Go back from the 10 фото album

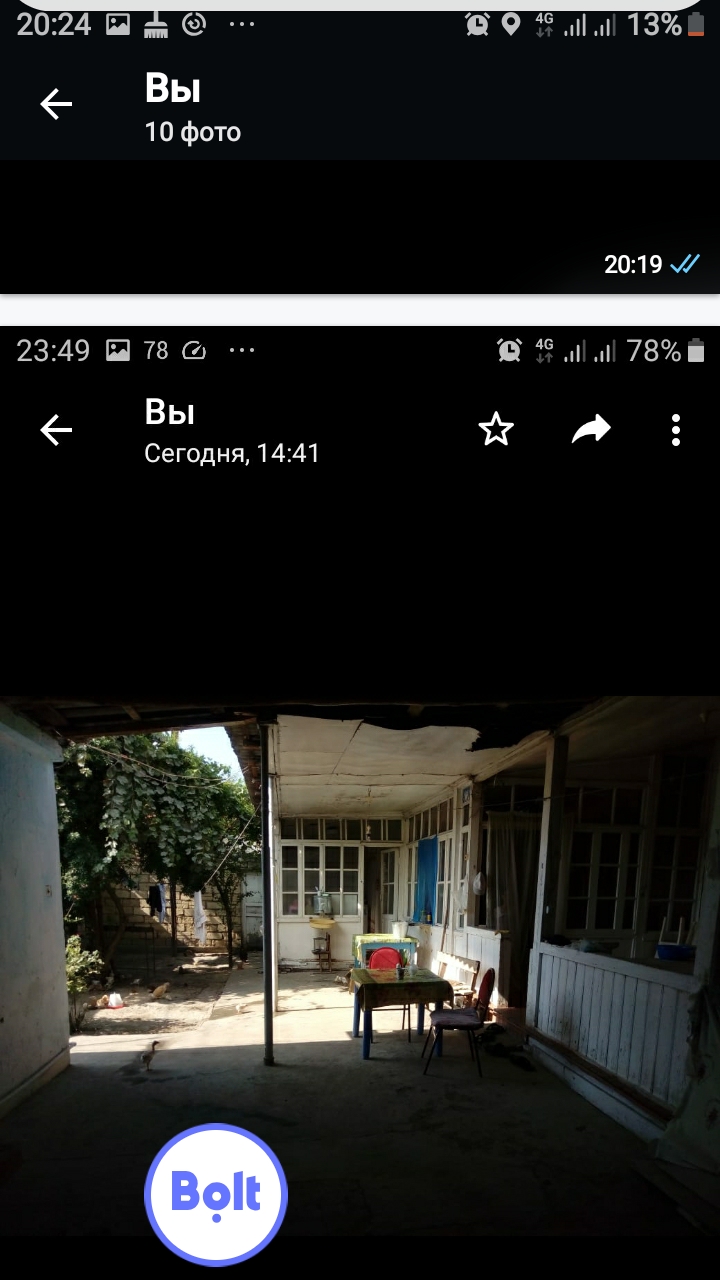click(56, 104)
